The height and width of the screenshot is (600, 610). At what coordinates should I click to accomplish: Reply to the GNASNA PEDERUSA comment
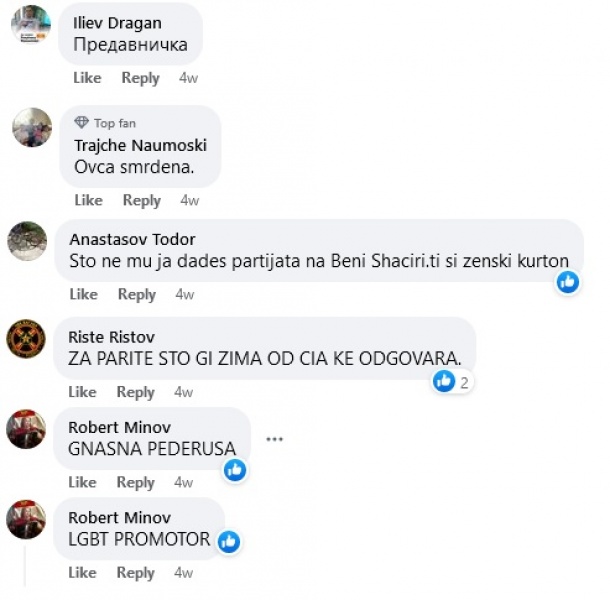pos(135,482)
